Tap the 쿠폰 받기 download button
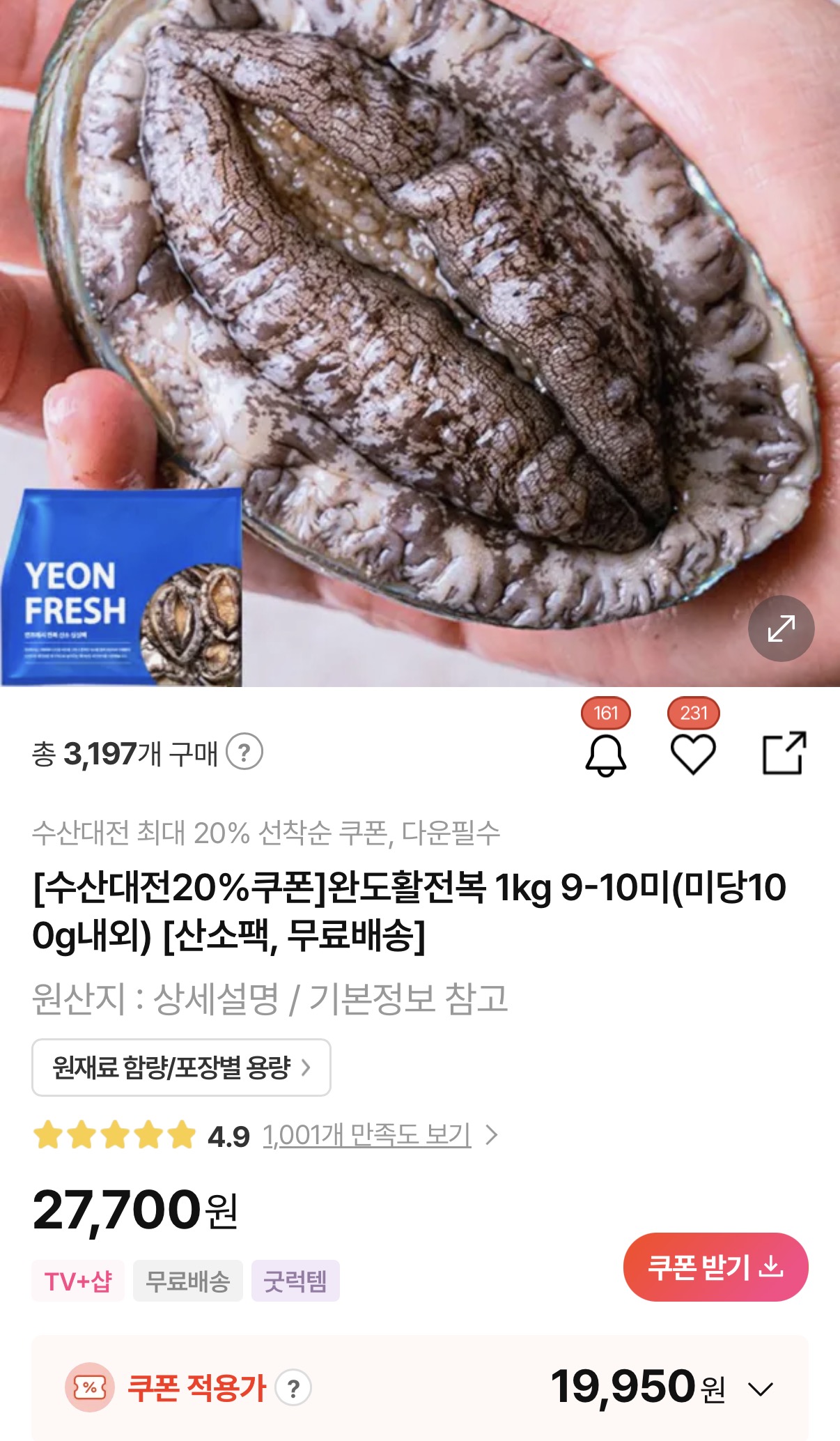 715,1267
